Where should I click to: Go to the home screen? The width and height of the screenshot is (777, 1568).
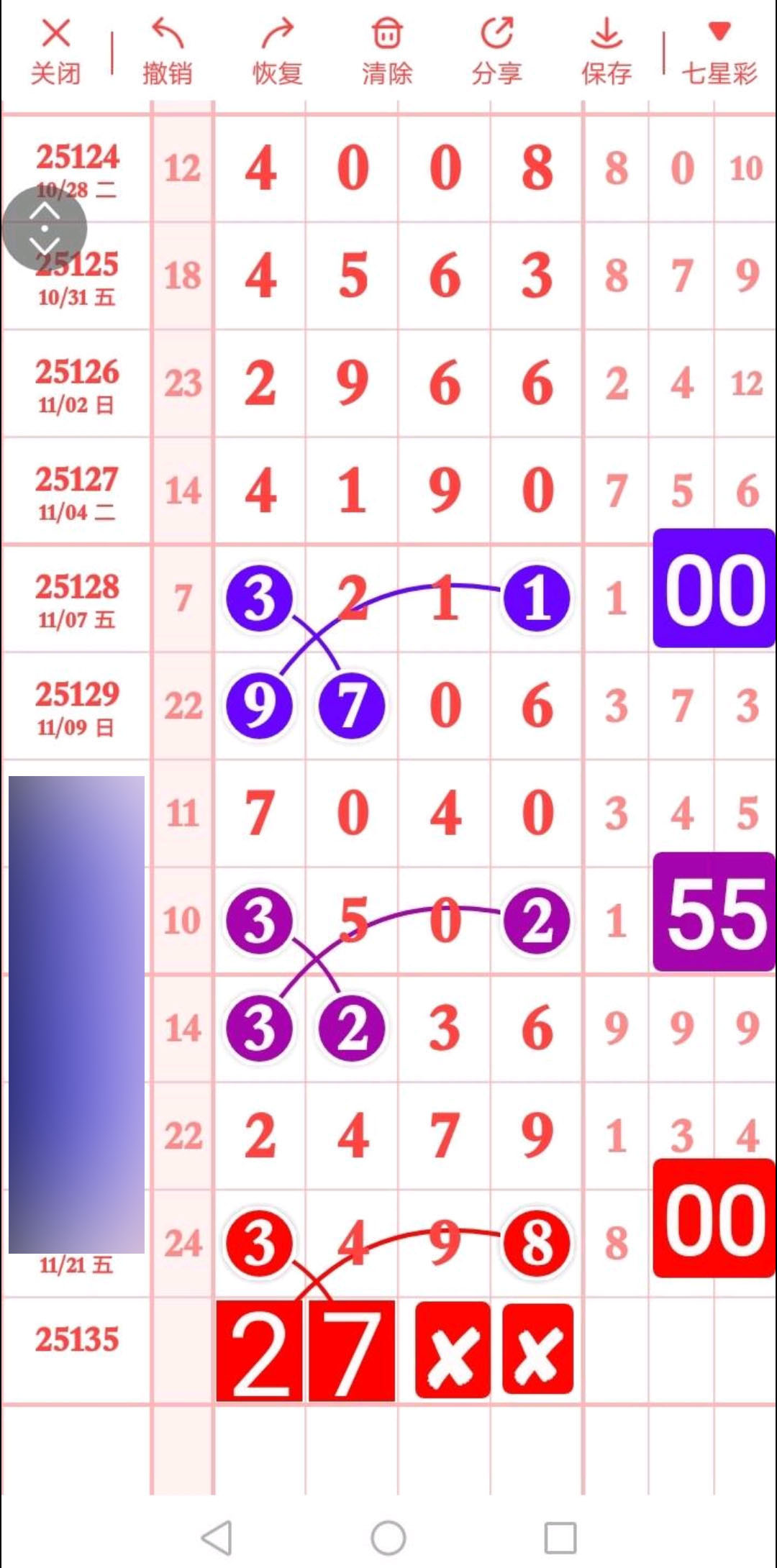pos(388,1538)
